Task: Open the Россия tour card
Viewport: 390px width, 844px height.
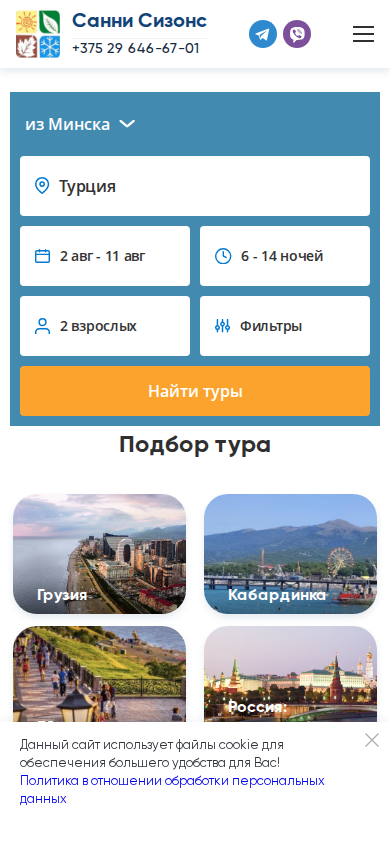Action: [x=290, y=674]
